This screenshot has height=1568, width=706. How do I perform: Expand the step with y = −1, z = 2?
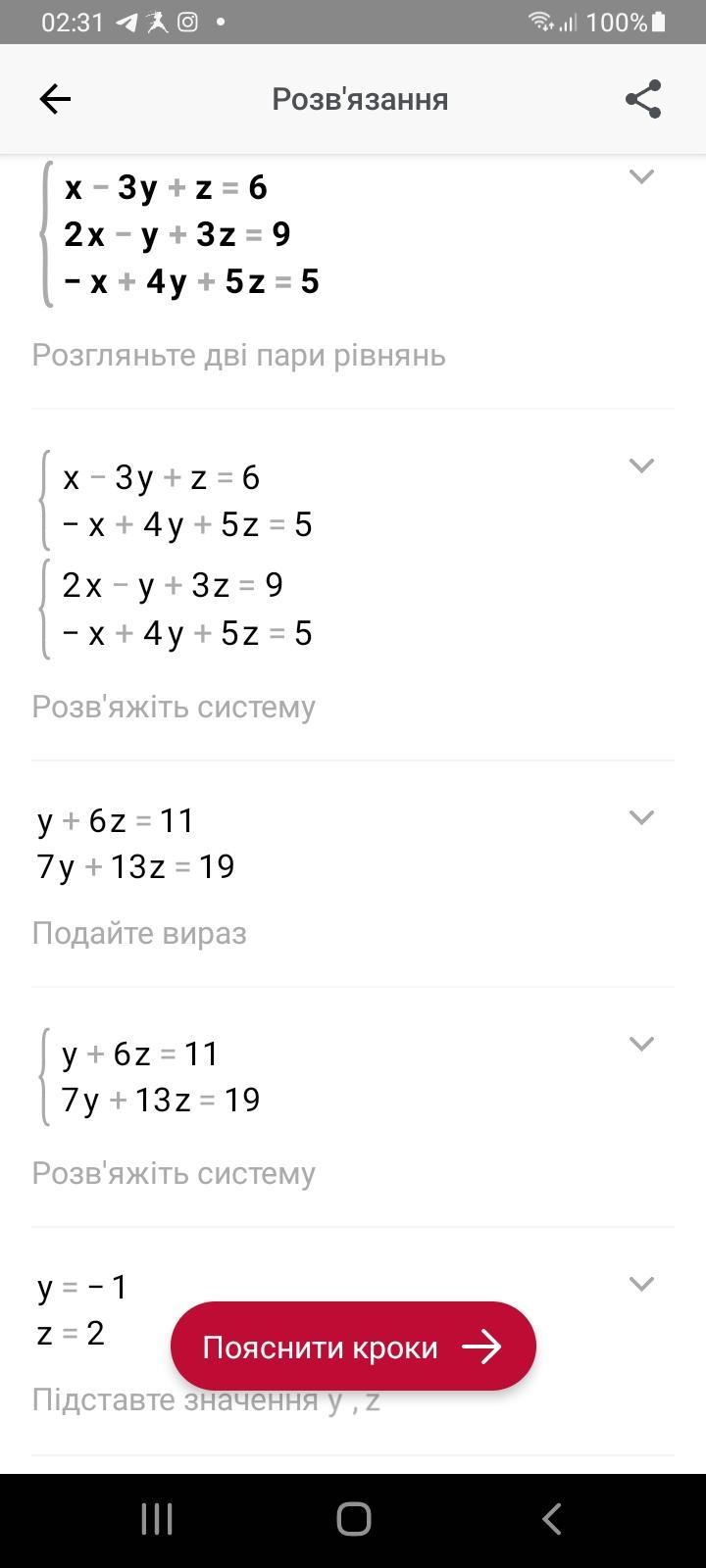641,1284
